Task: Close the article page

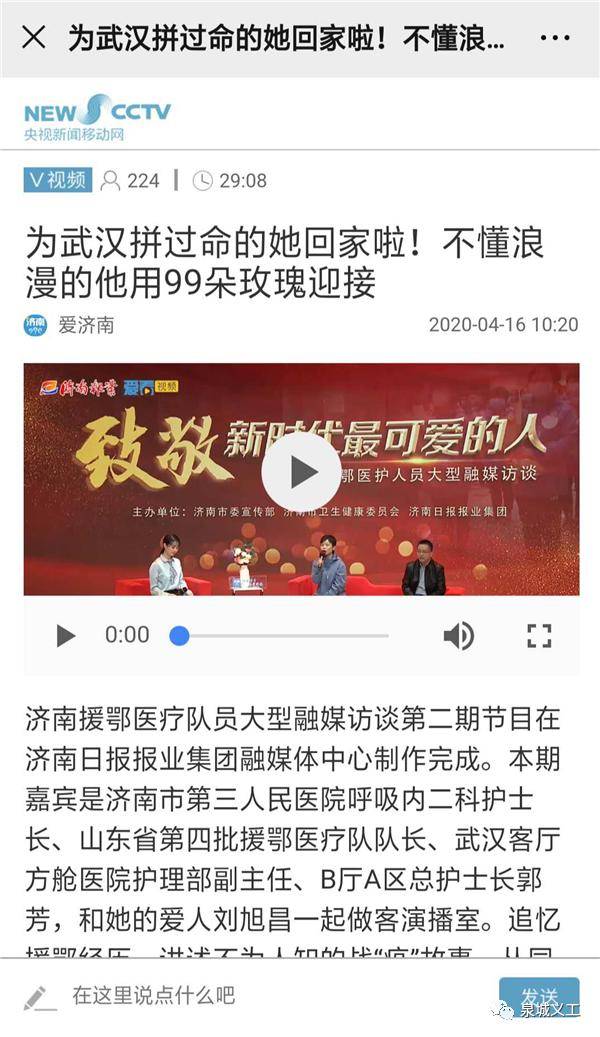Action: [33, 39]
